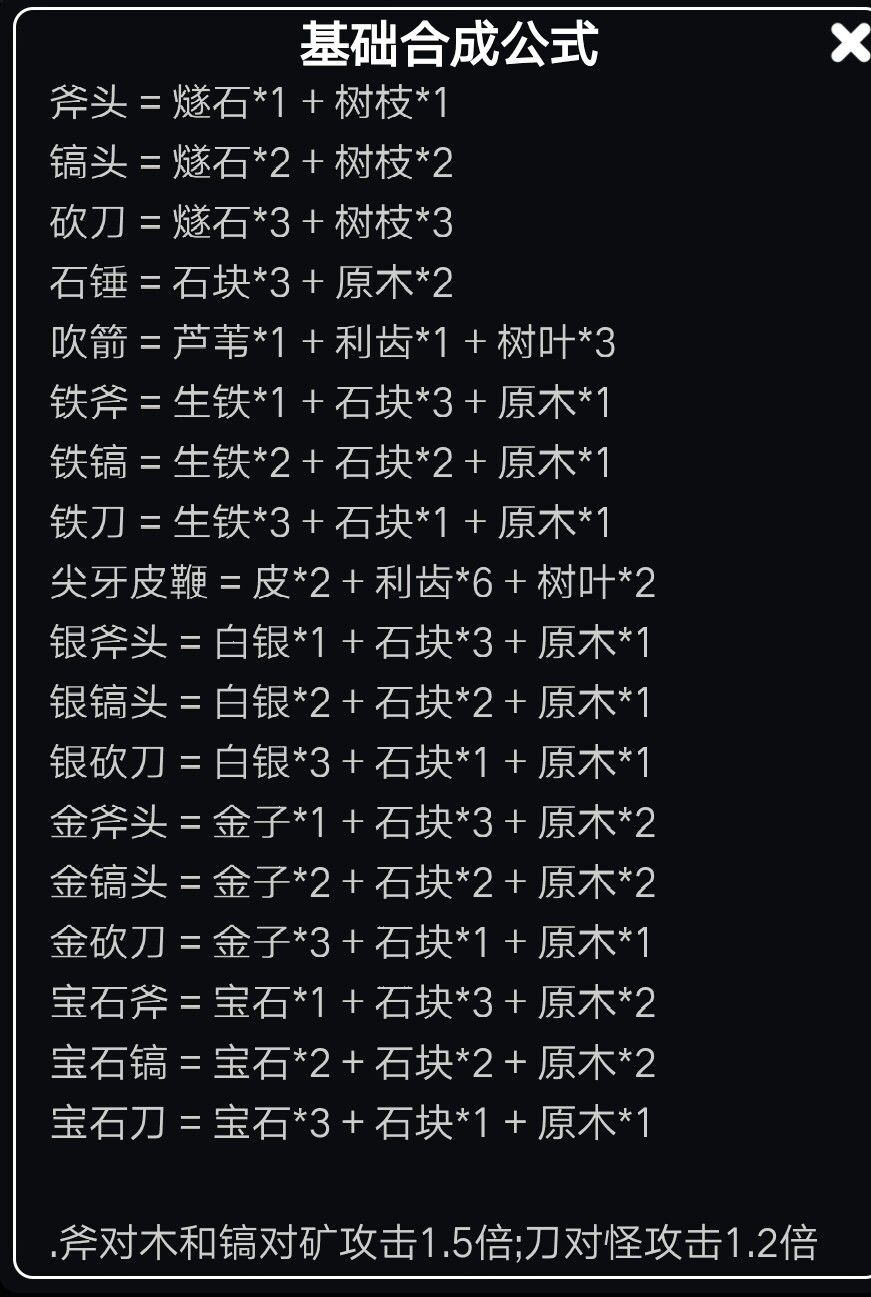Click the attack bonus note at the bottom
The width and height of the screenshot is (871, 1297).
(435, 1241)
